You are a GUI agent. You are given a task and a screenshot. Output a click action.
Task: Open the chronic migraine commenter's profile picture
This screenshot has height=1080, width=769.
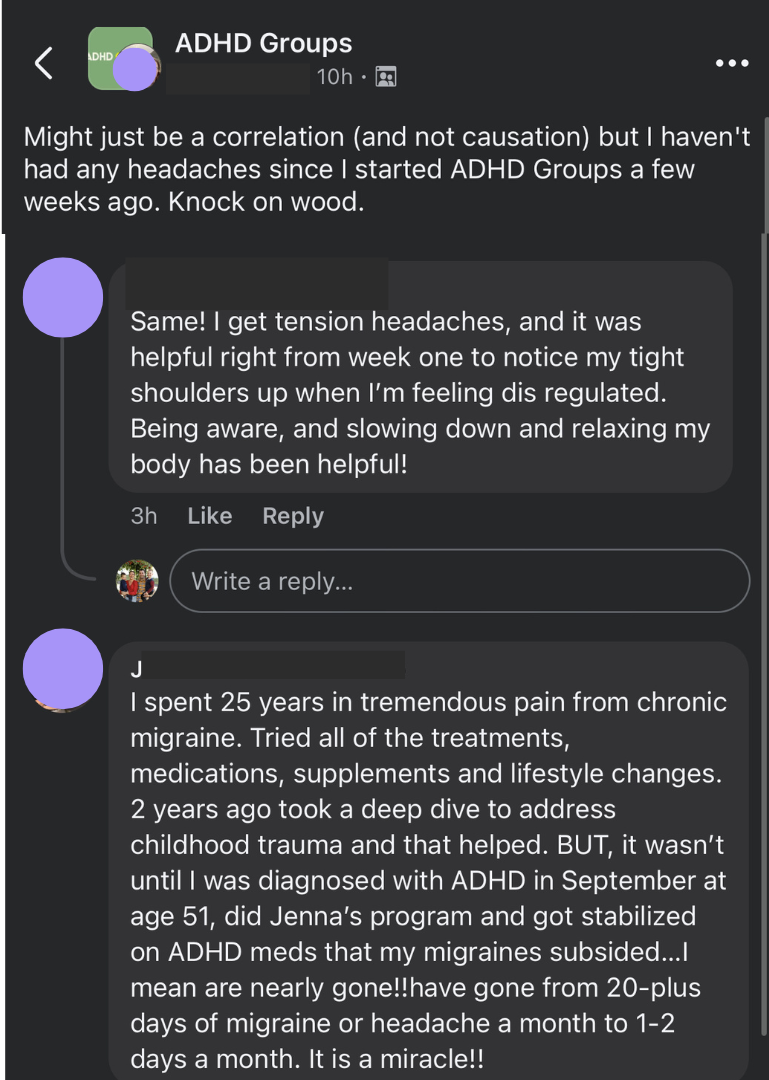pos(62,668)
